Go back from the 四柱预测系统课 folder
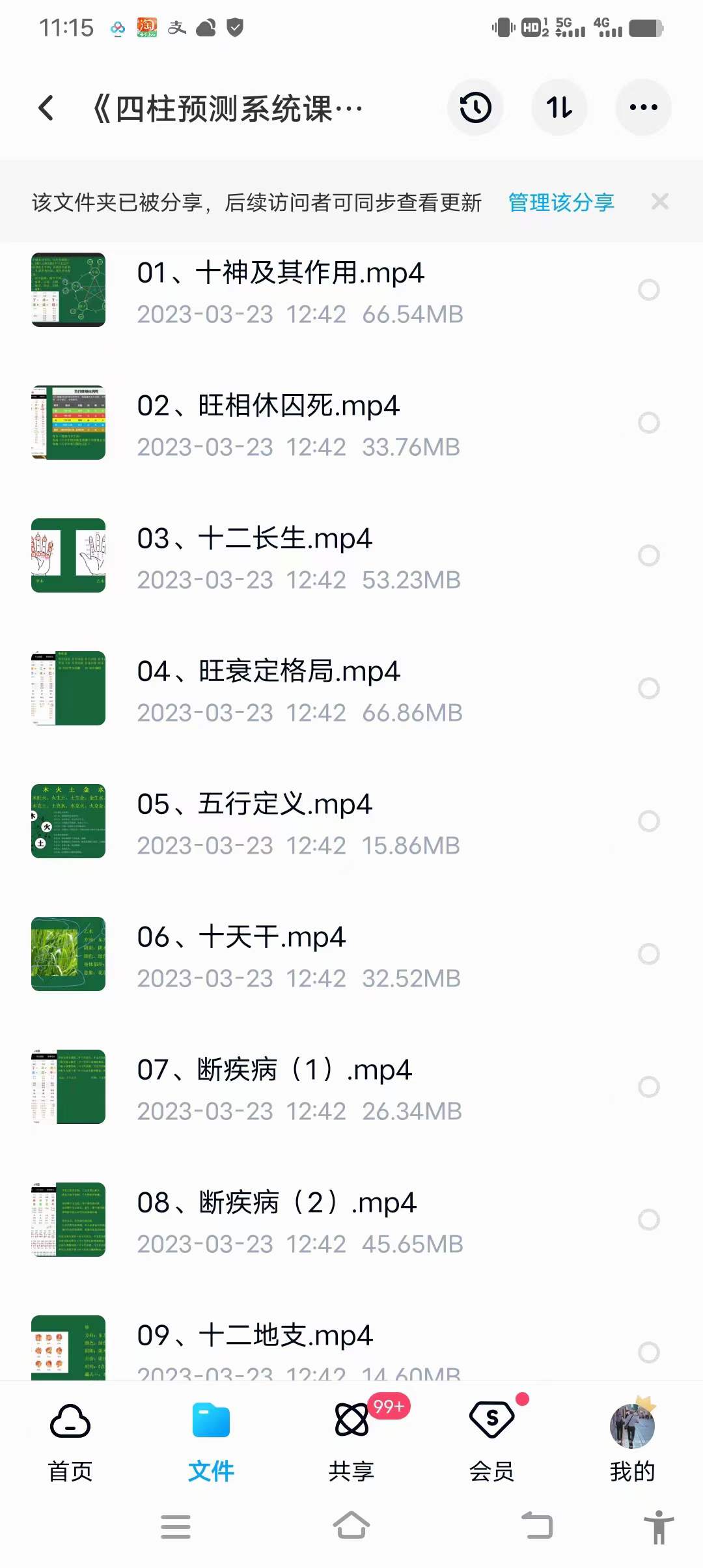The height and width of the screenshot is (1568, 703). 46,108
